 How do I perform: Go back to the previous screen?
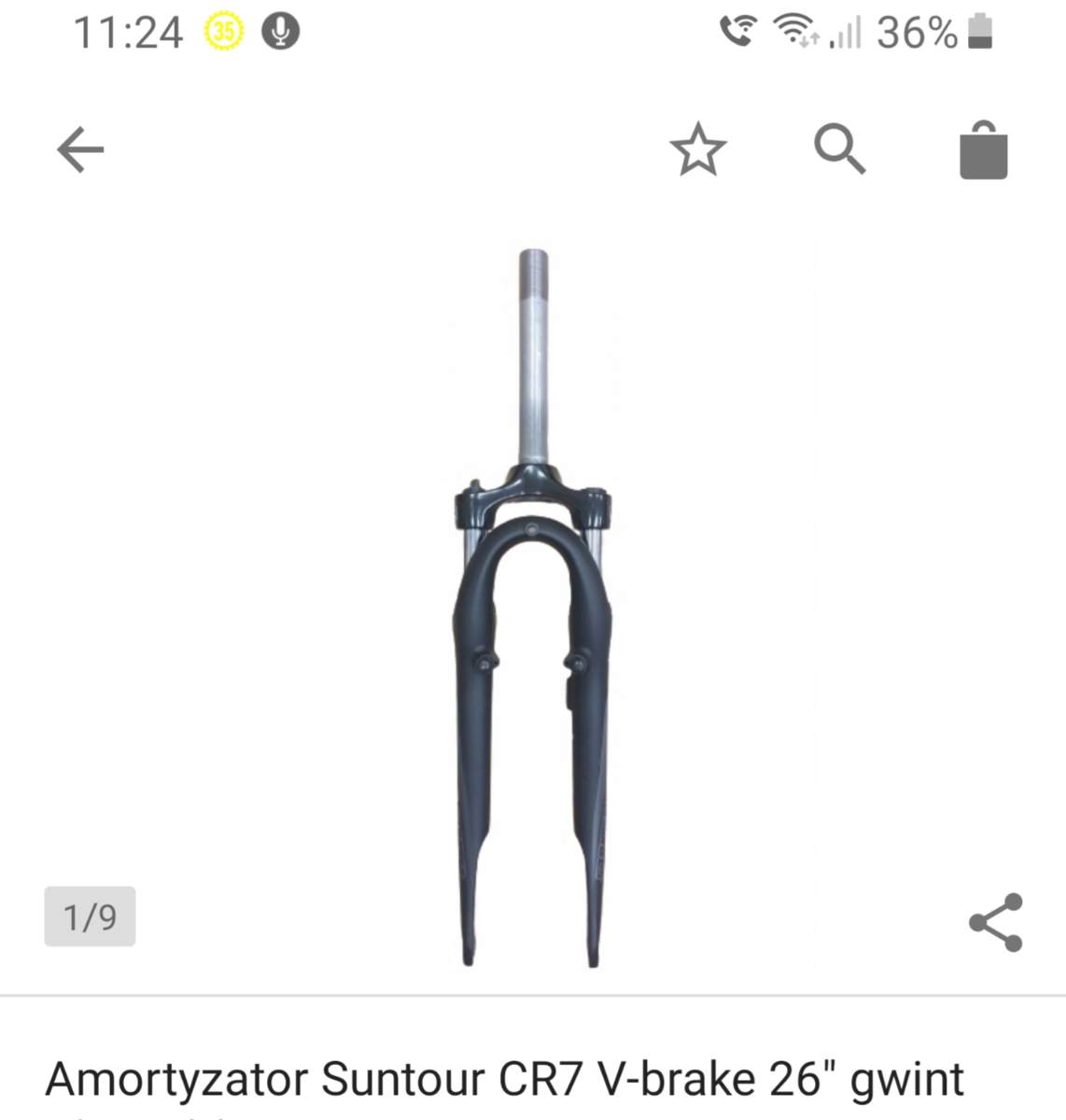click(80, 150)
